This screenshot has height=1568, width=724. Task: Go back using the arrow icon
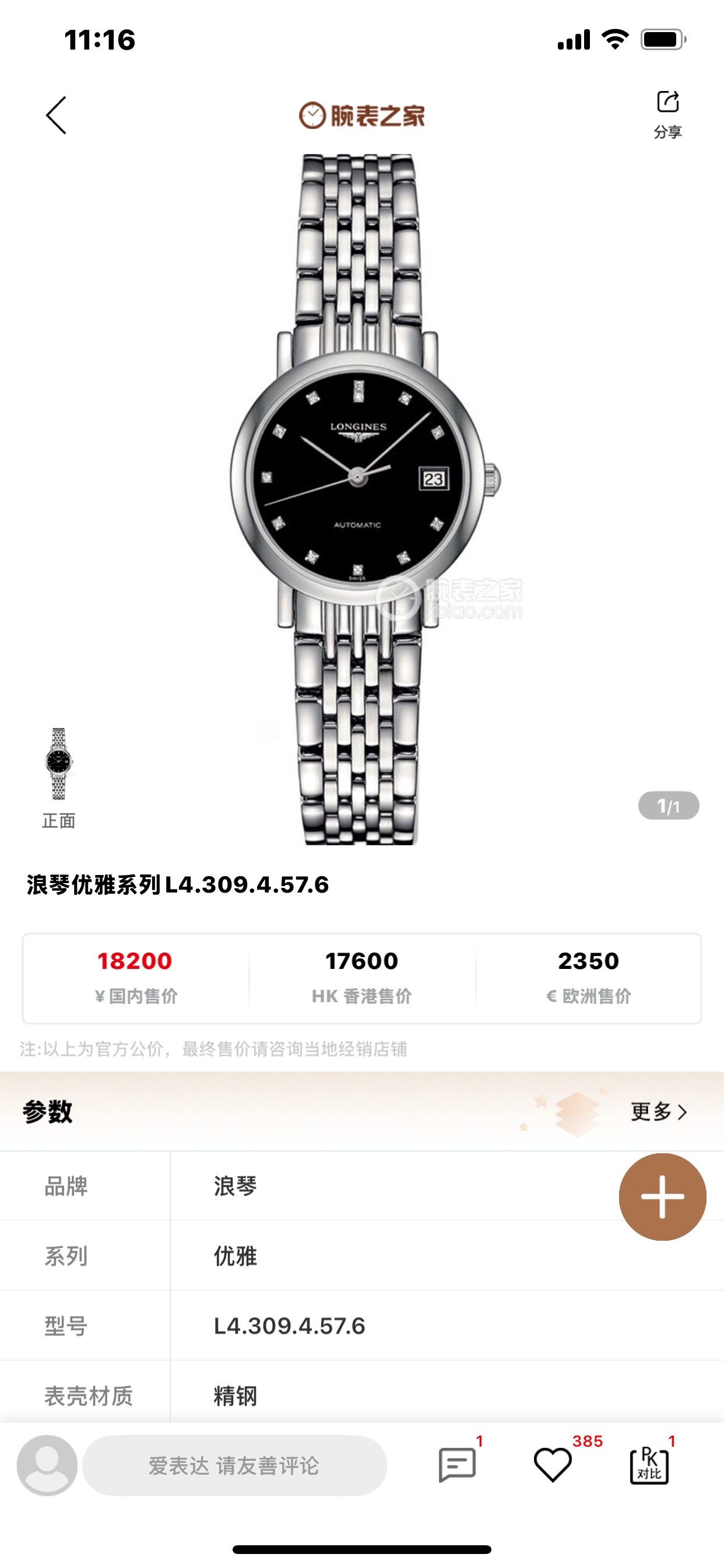(x=56, y=115)
